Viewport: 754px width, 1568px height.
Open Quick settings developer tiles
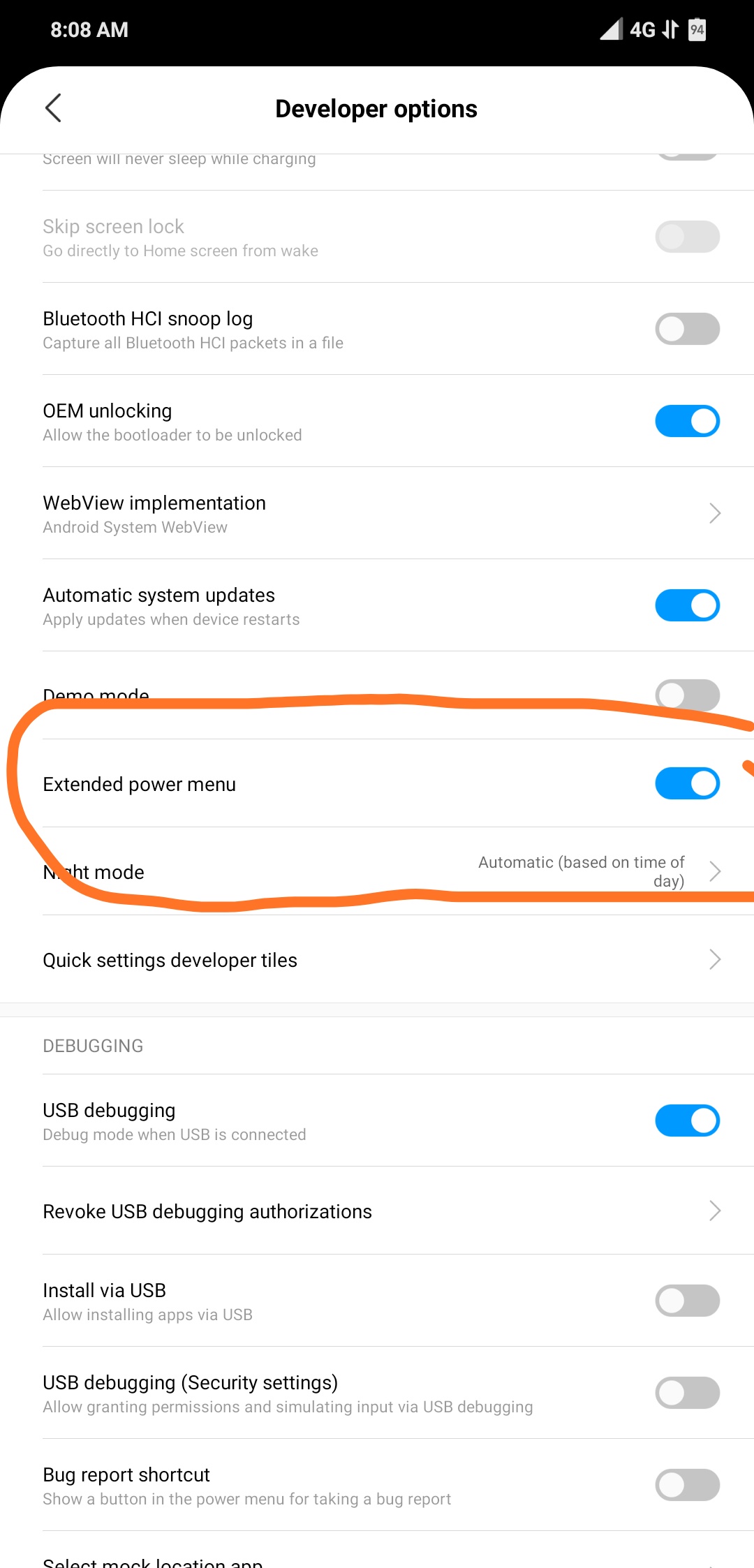point(377,959)
